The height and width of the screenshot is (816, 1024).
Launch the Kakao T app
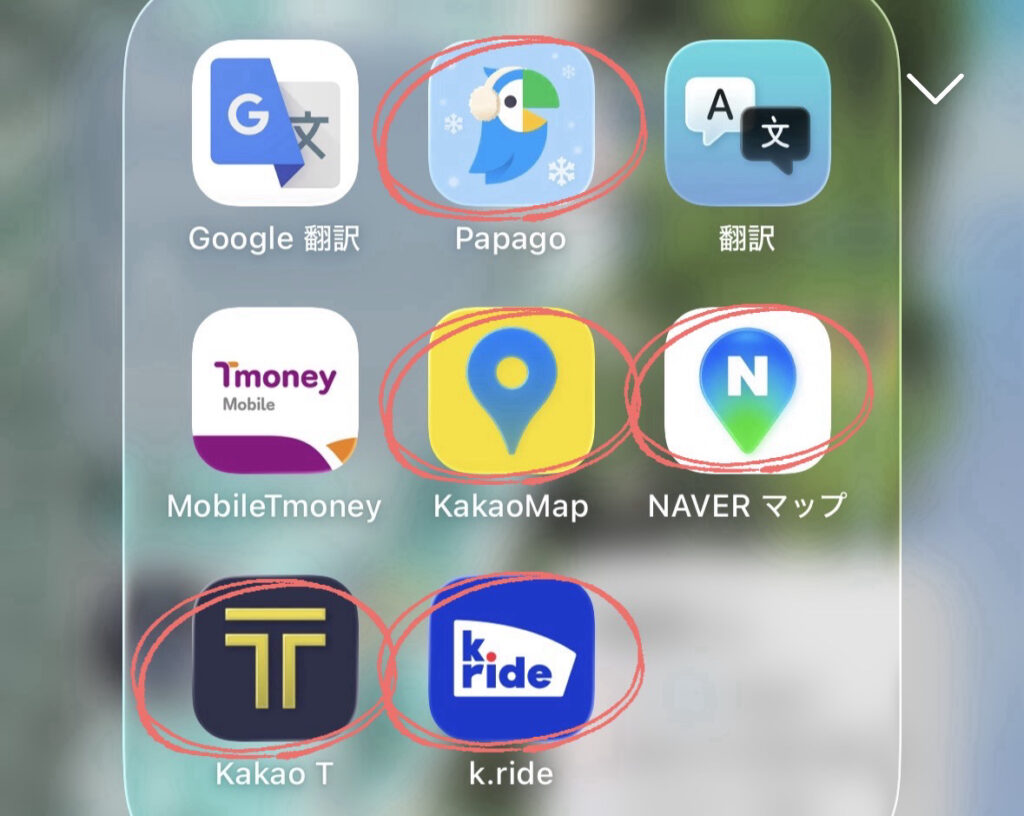[x=275, y=658]
